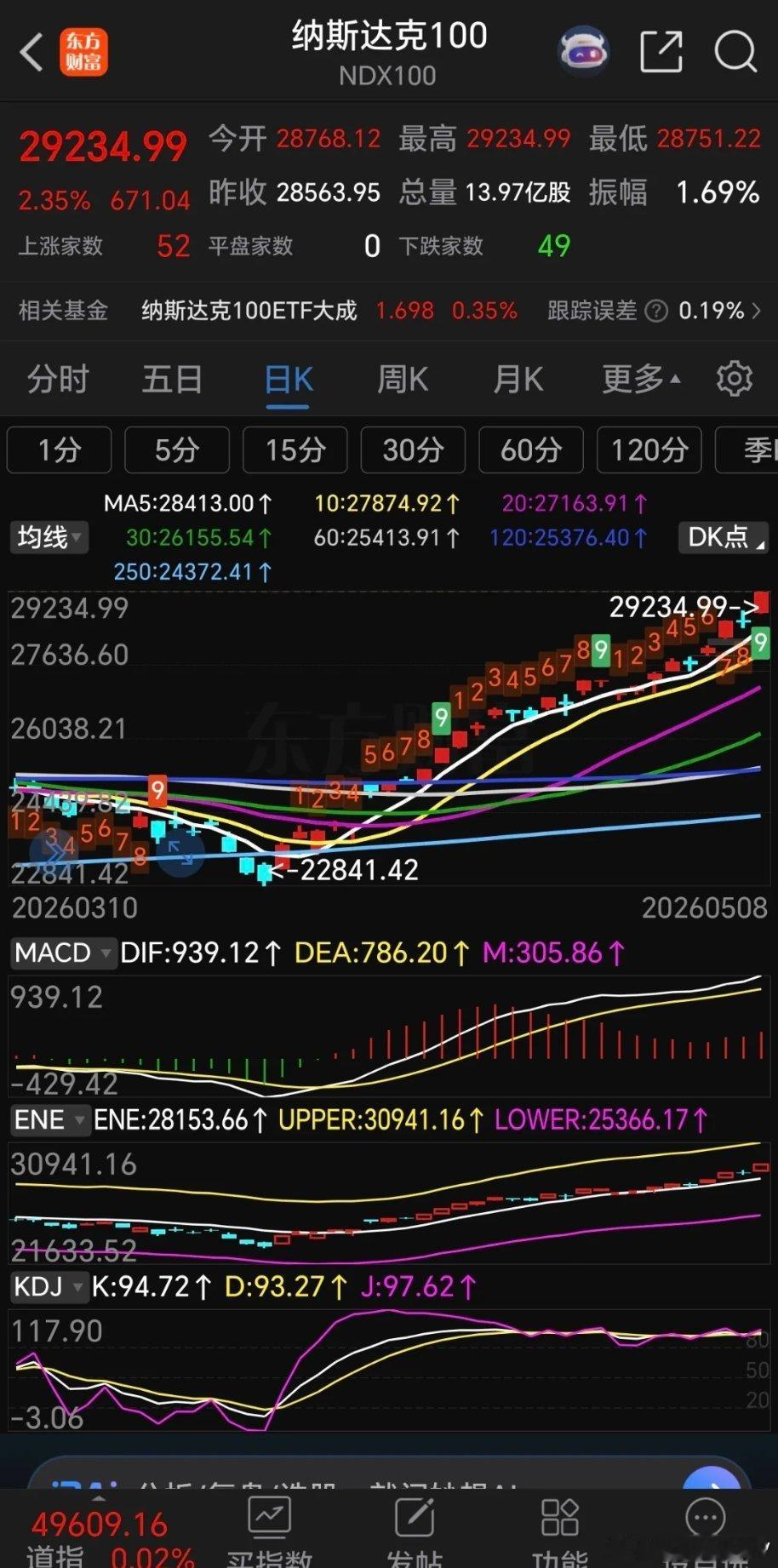Open the robot AI assistant icon
The width and height of the screenshot is (778, 1568).
tap(583, 52)
